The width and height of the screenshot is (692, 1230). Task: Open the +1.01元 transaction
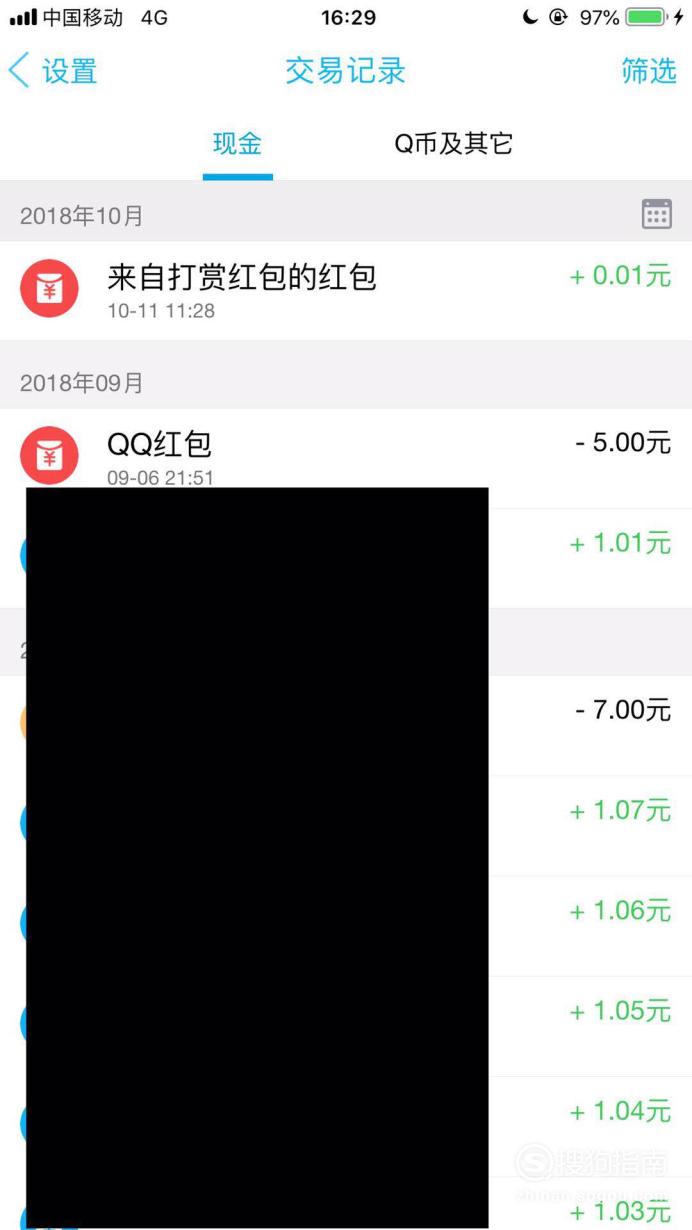click(x=346, y=558)
